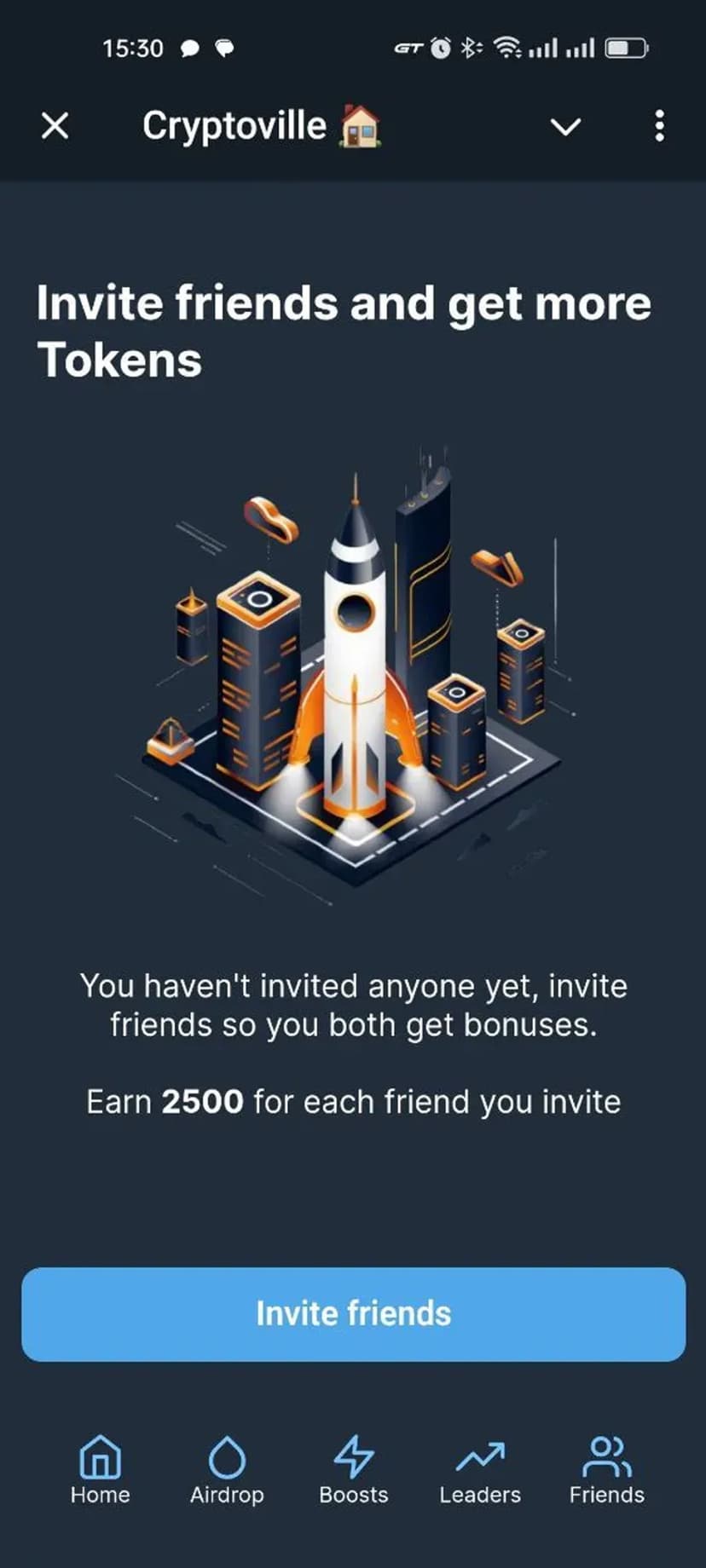Open the Boosts tab

353,1470
